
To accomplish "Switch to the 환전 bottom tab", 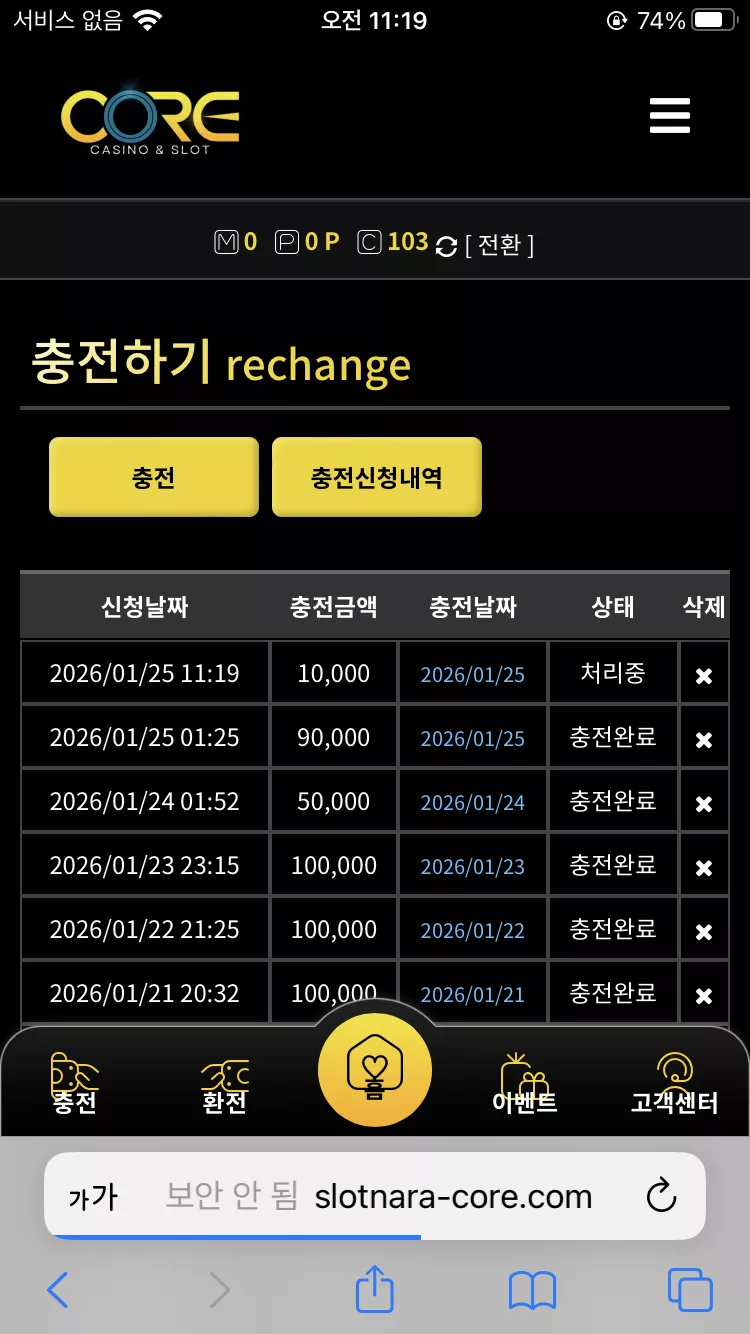I will click(224, 1084).
